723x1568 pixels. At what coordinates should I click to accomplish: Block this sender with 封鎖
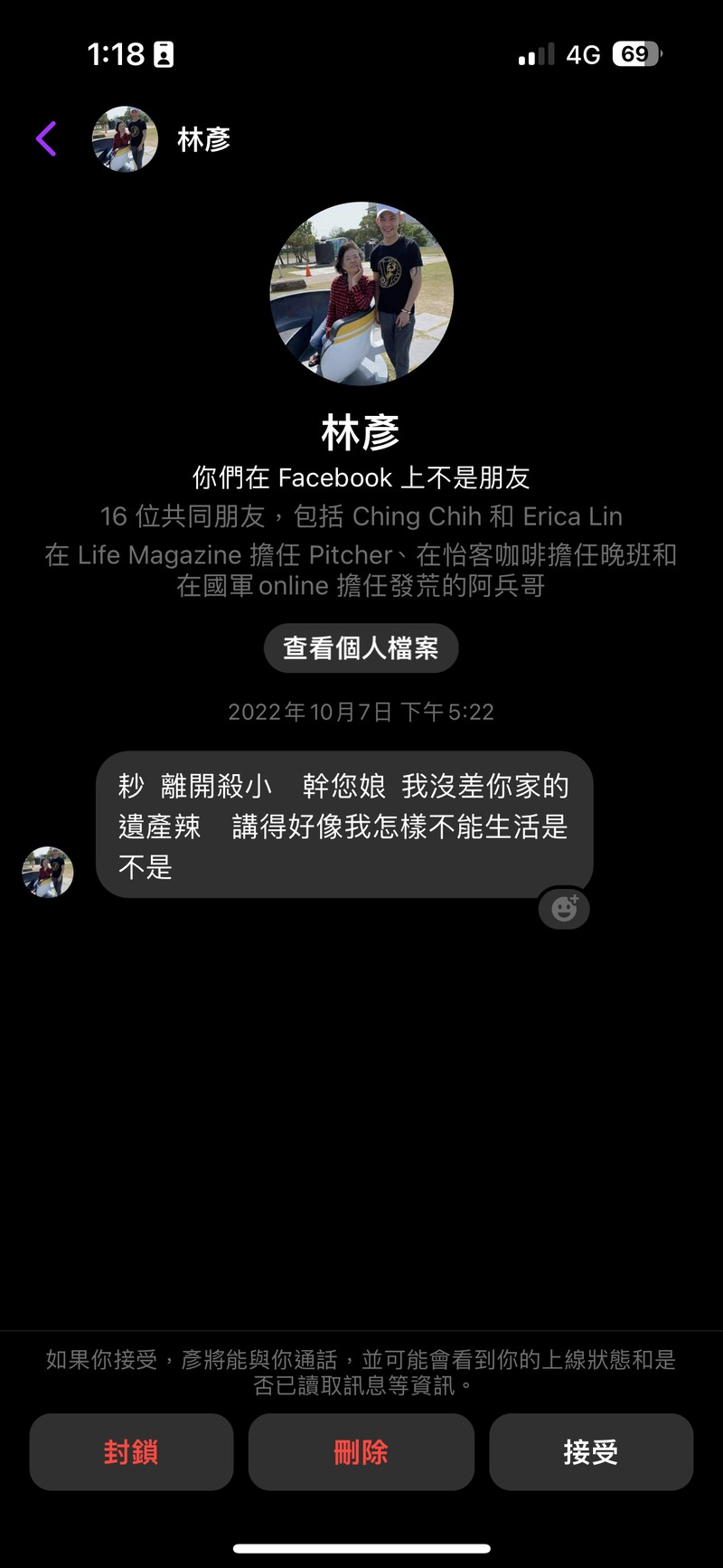(131, 1451)
